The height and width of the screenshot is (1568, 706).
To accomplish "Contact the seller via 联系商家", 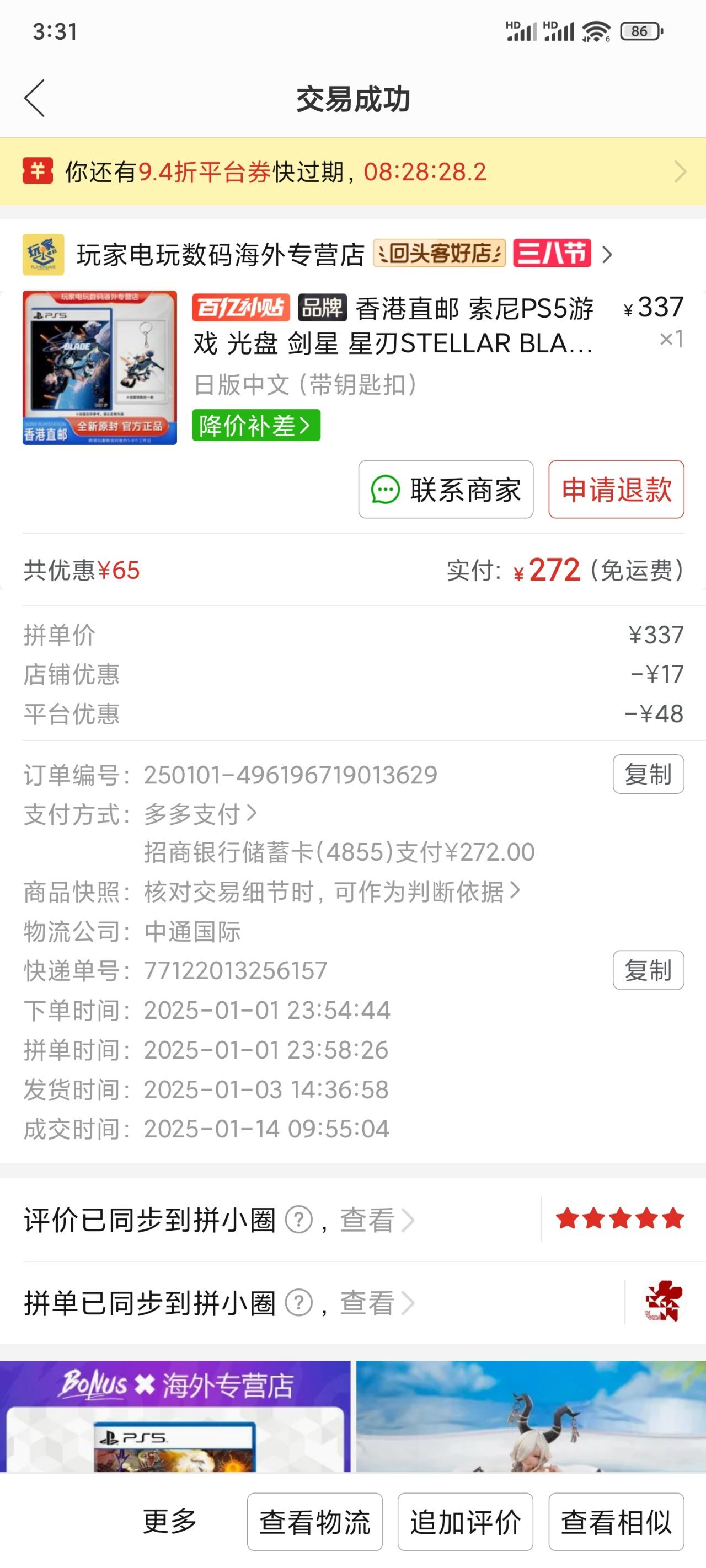I will 445,490.
